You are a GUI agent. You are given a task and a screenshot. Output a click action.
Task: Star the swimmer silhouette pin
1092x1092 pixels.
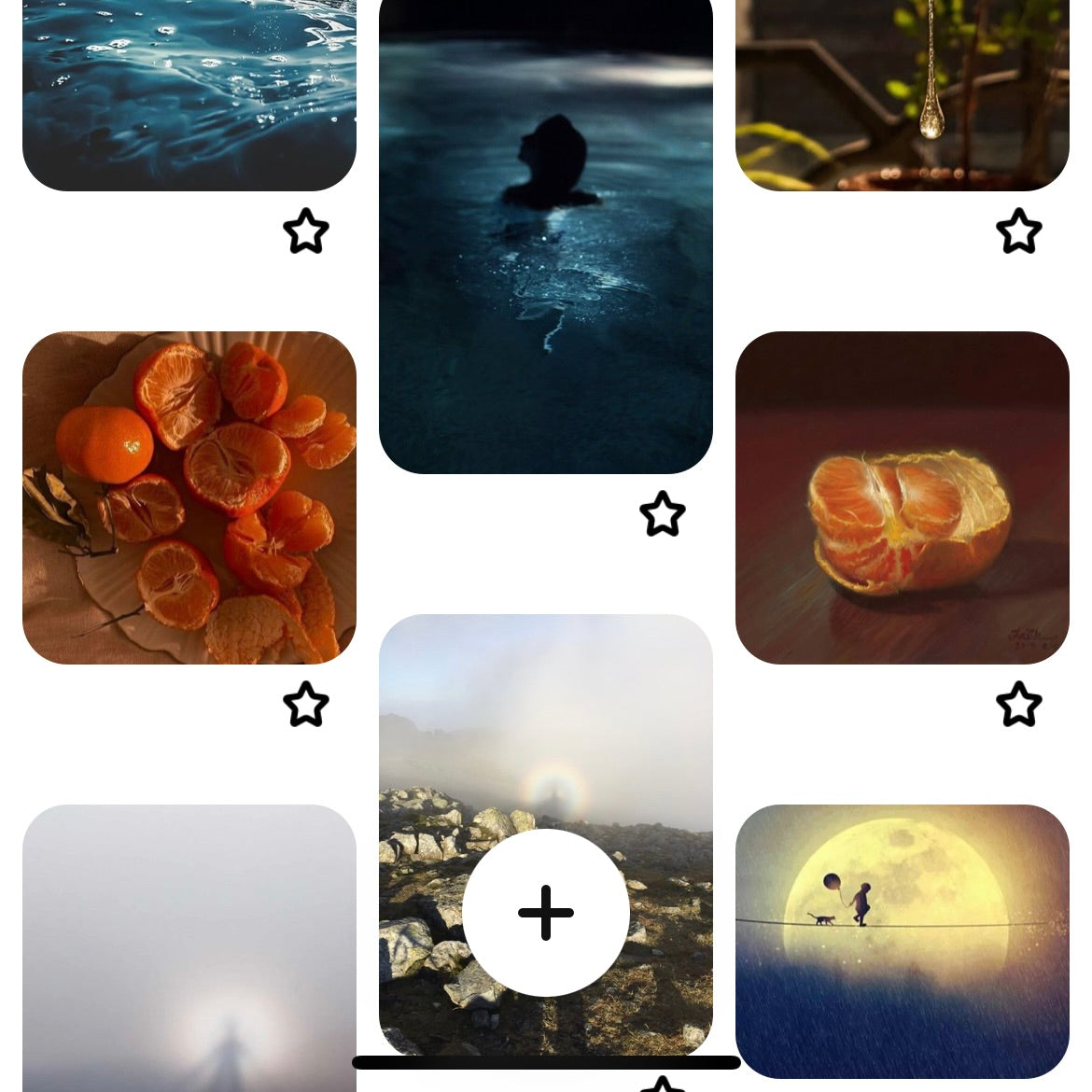point(663,514)
